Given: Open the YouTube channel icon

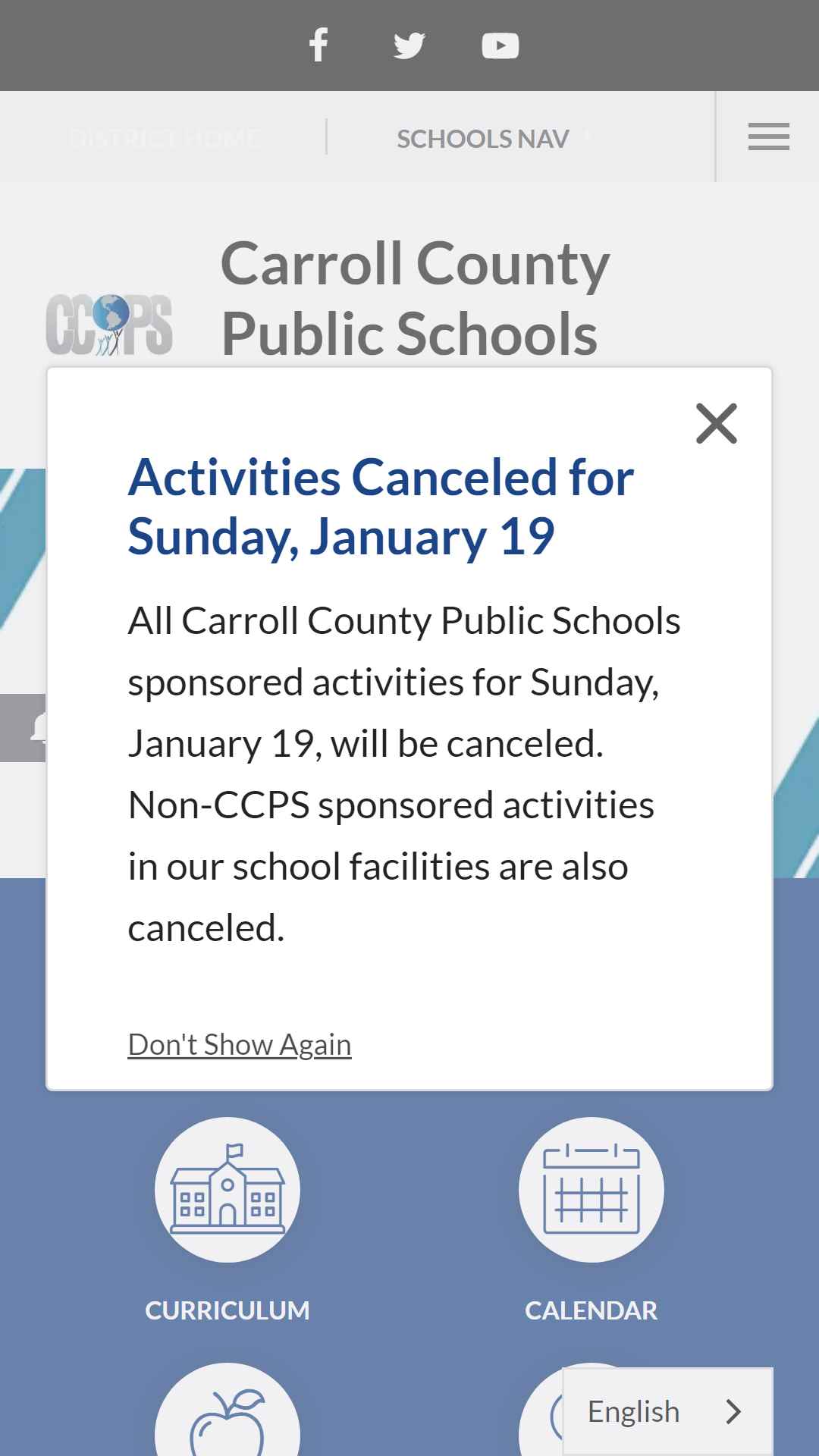Looking at the screenshot, I should coord(500,45).
